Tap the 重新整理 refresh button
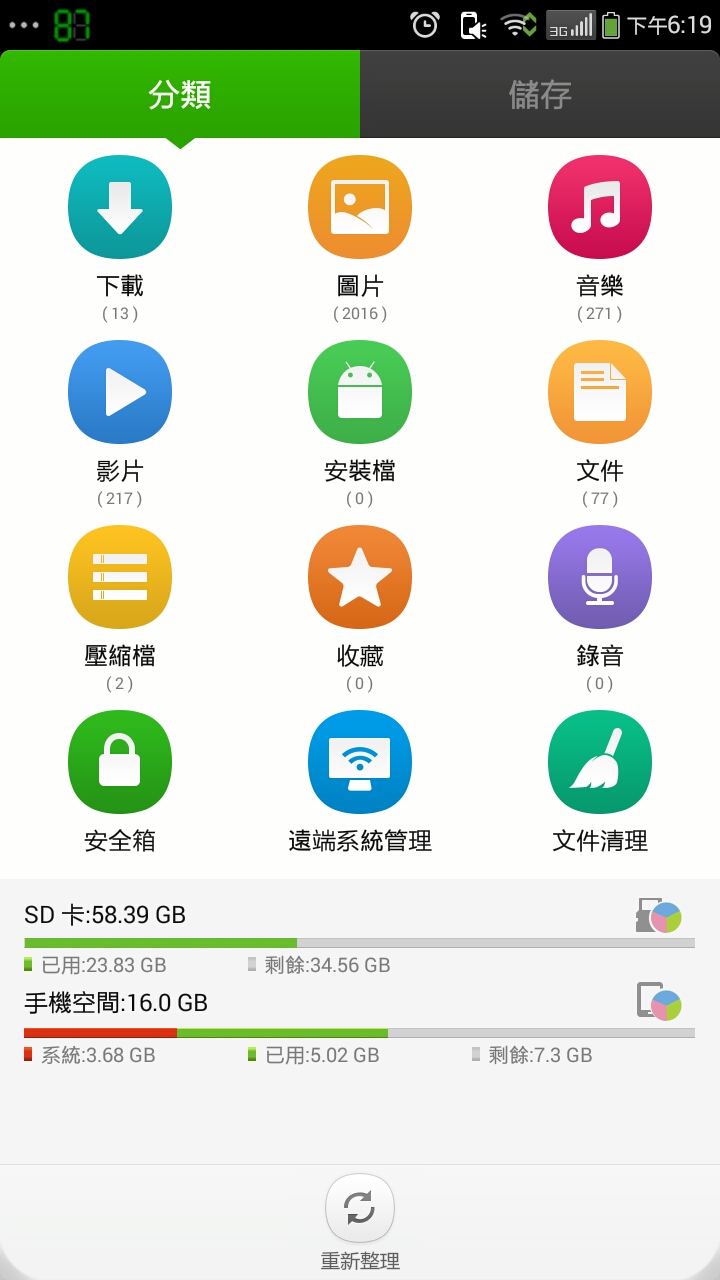720x1280 pixels. [x=360, y=1208]
